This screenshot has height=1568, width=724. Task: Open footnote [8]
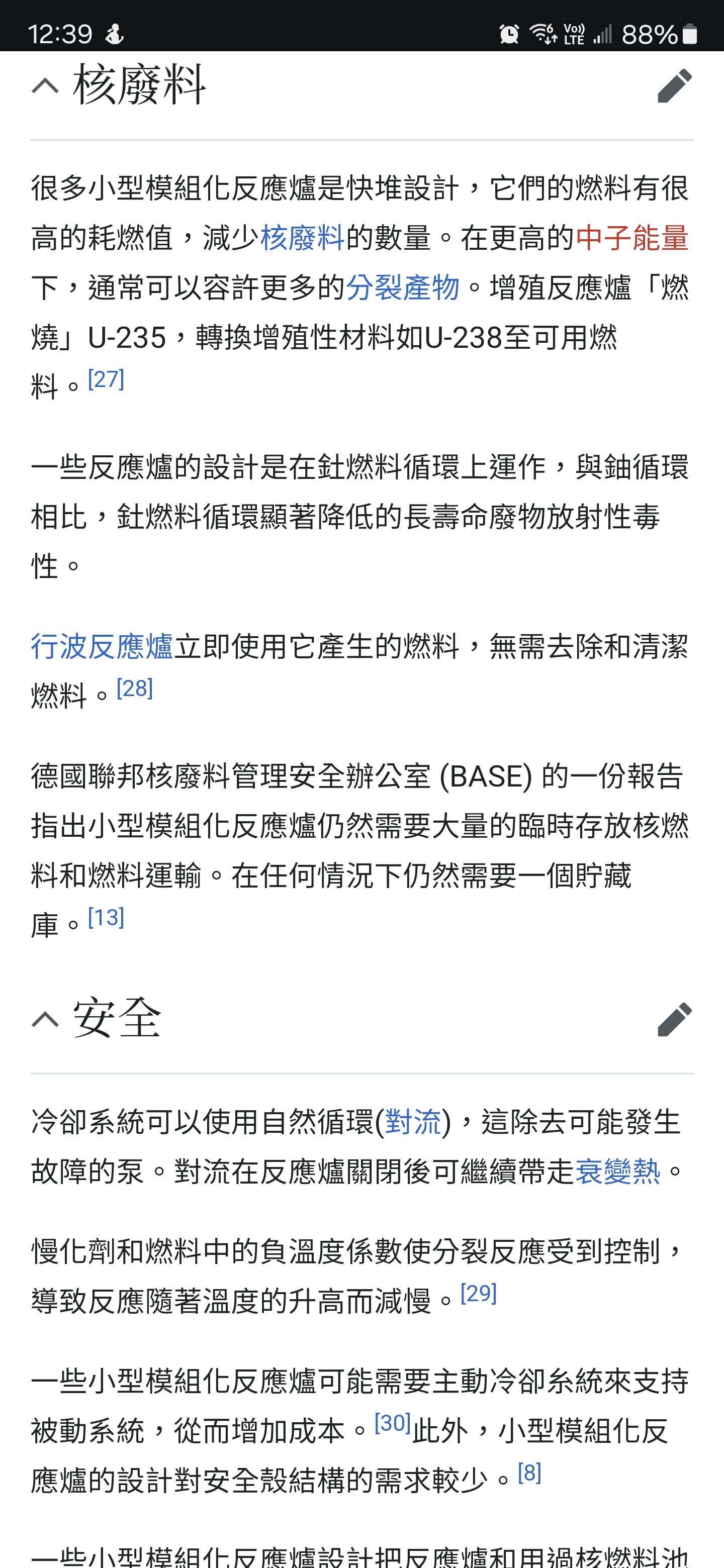coord(529,1473)
